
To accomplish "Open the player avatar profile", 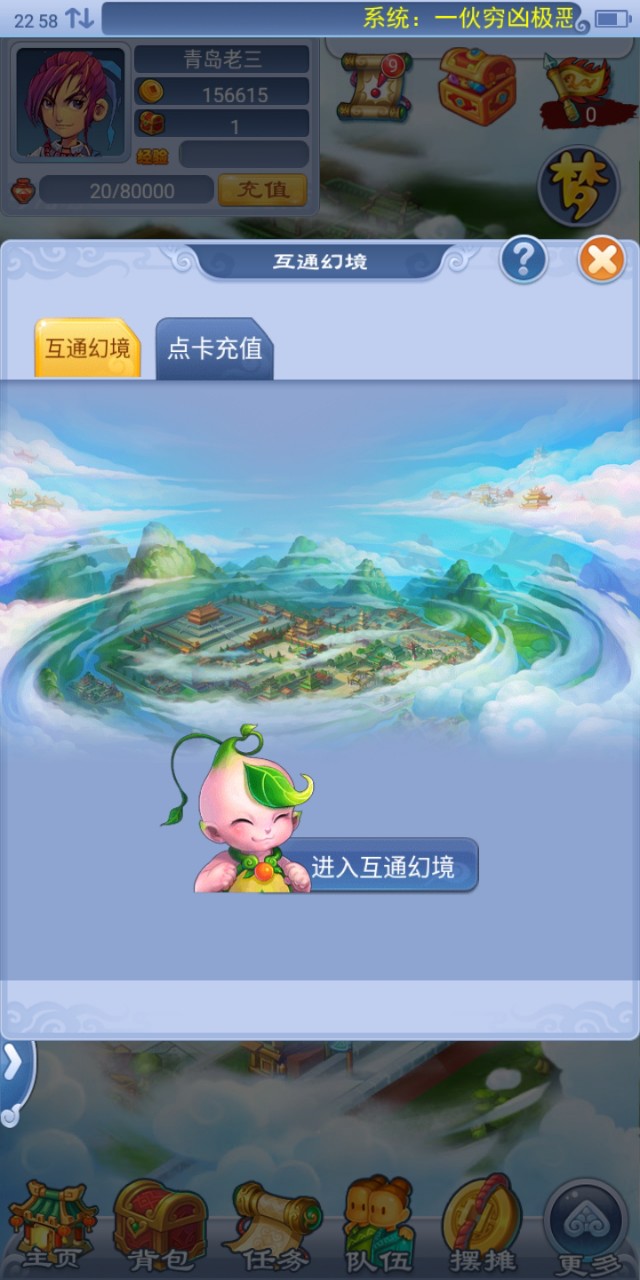I will click(x=70, y=101).
